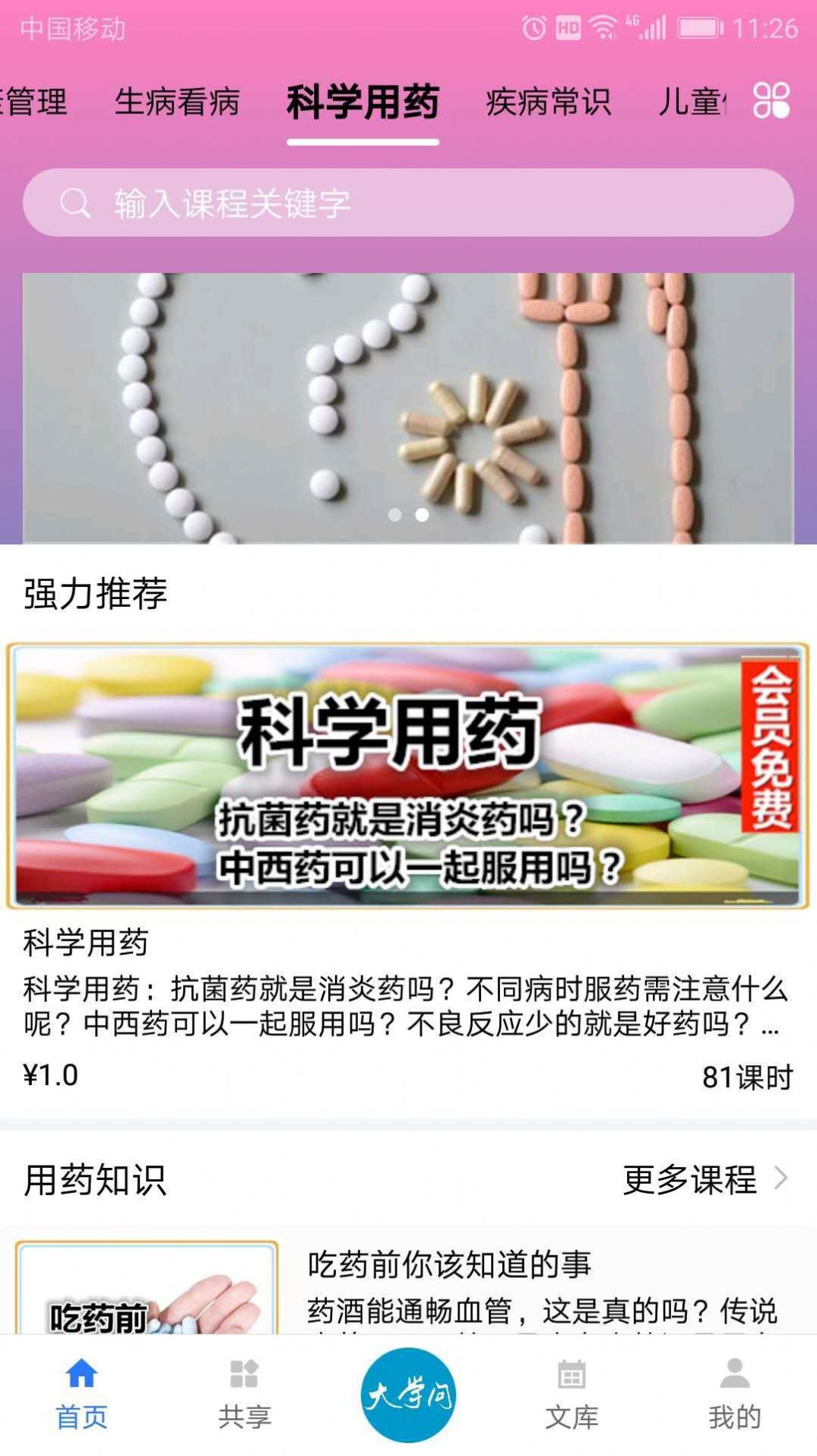
Task: Tap the 输入课程关键字 search field
Action: pyautogui.click(x=408, y=203)
